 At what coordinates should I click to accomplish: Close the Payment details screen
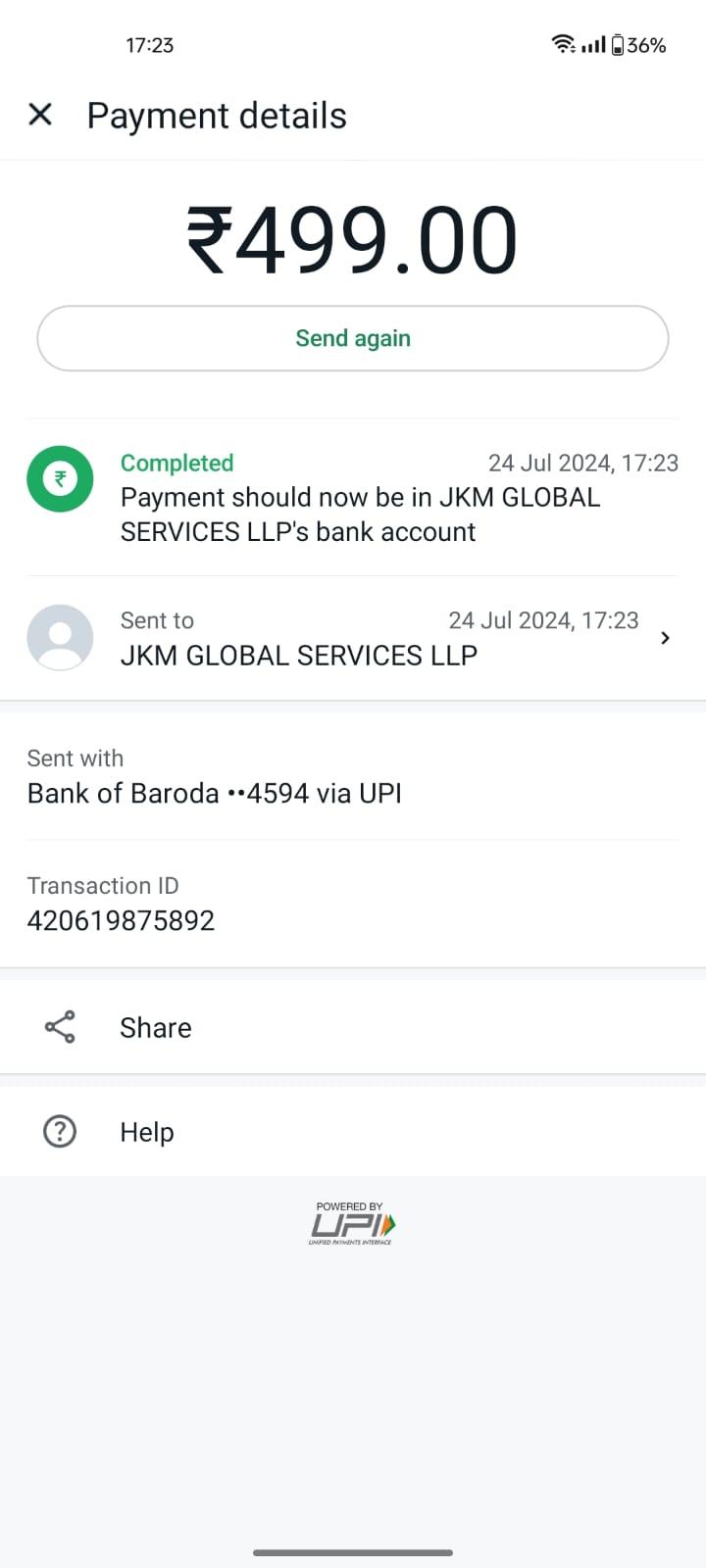pyautogui.click(x=40, y=115)
